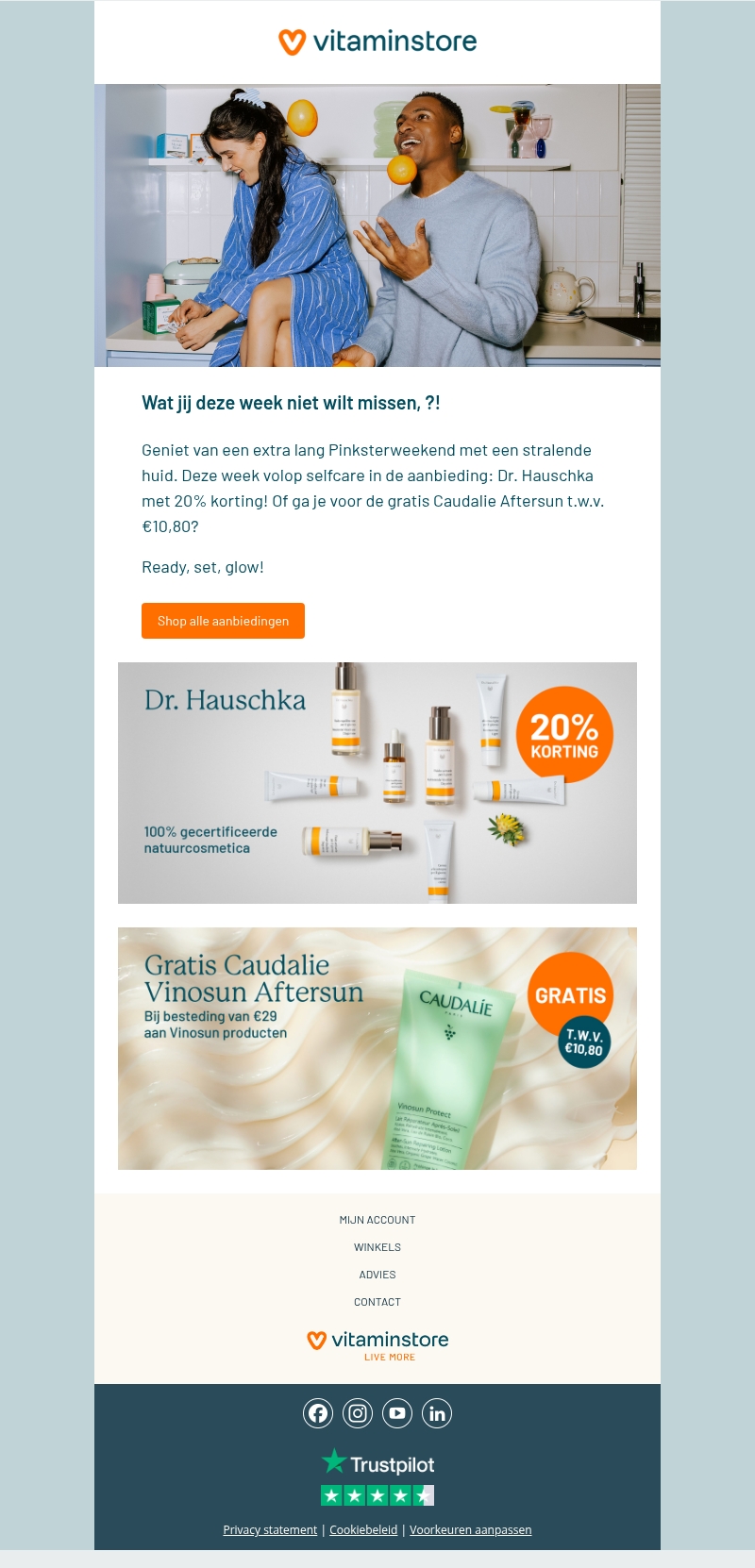Open the YouTube channel icon
This screenshot has height=1568, width=755.
[x=397, y=1413]
